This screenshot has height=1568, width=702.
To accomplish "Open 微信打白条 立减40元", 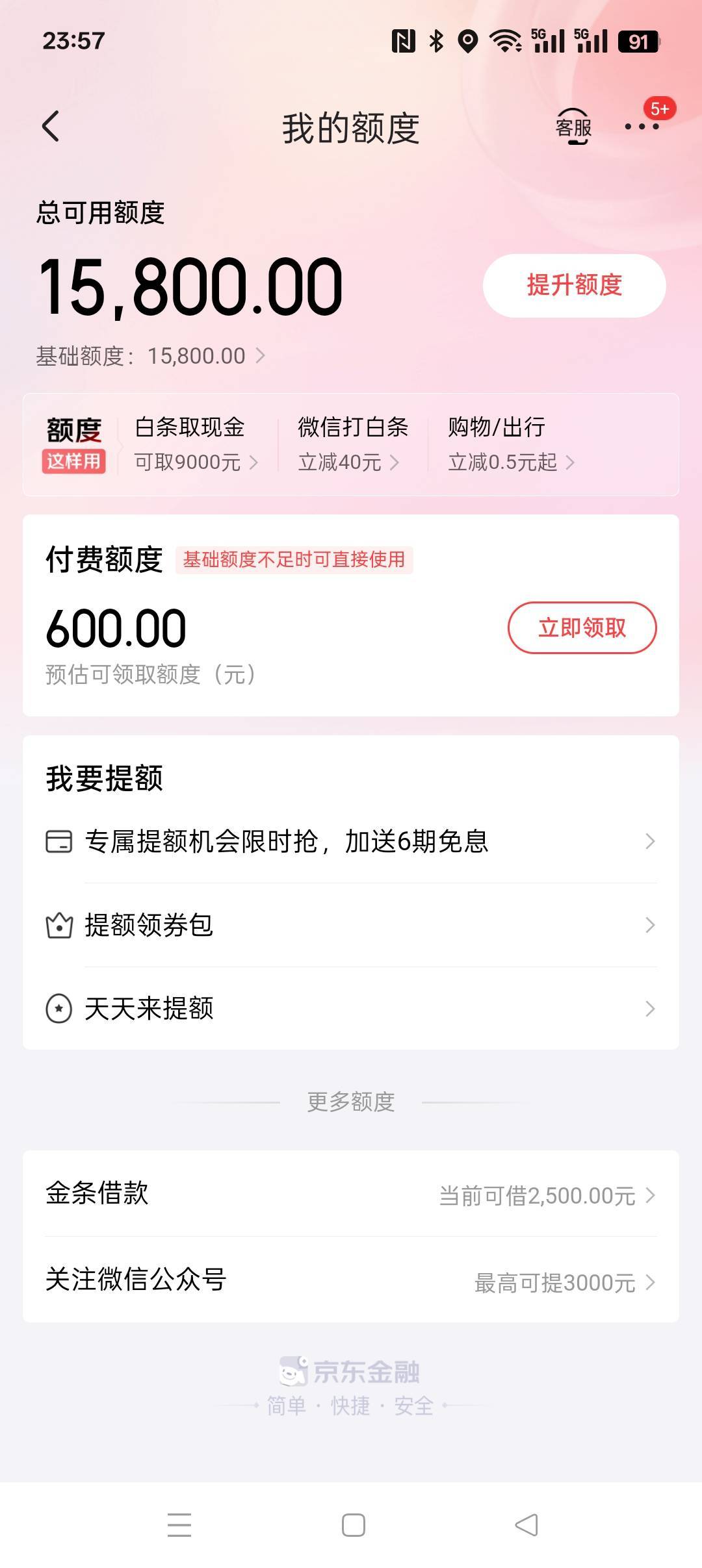I will (352, 444).
